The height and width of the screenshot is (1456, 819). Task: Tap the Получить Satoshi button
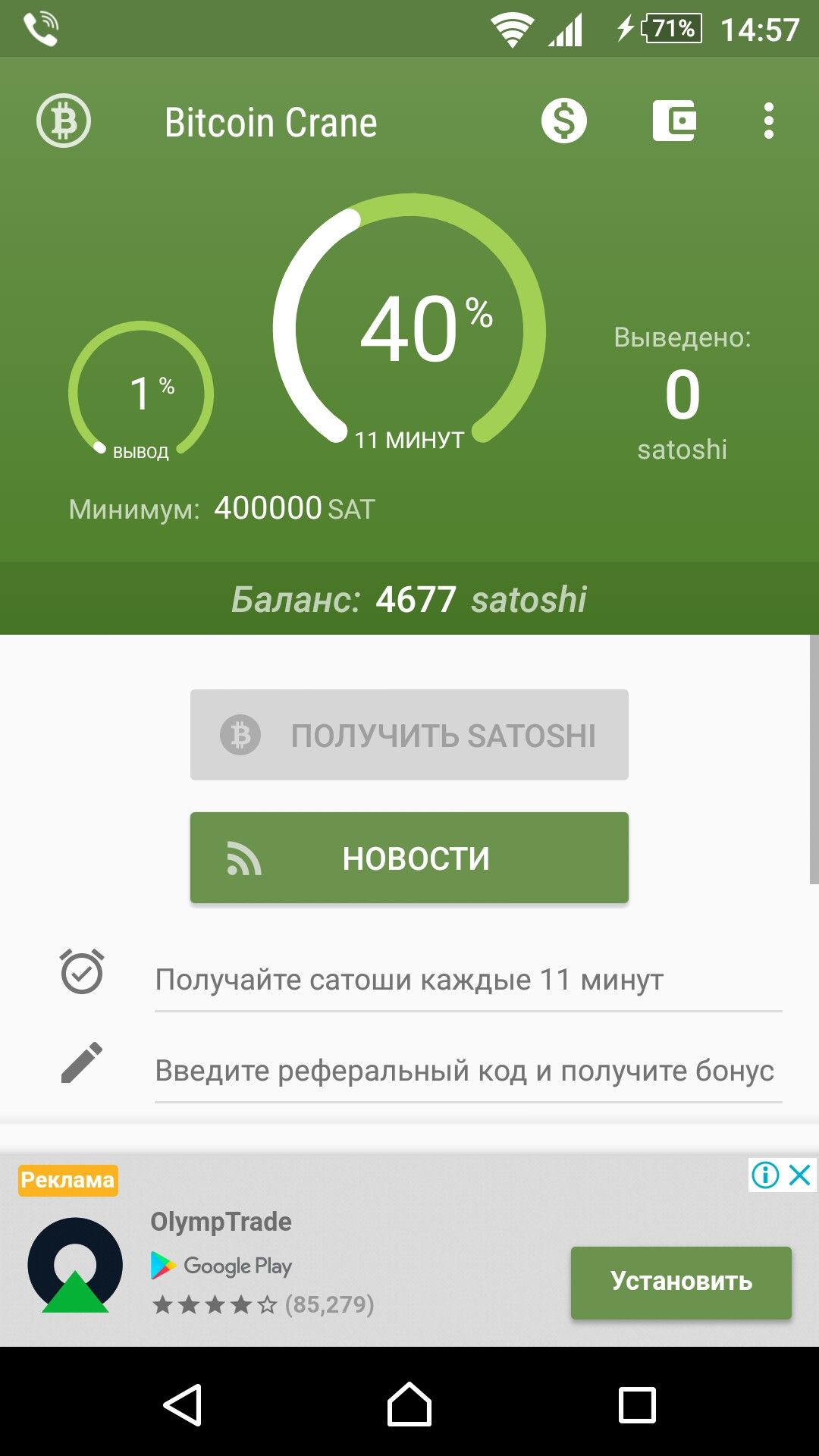[x=409, y=735]
